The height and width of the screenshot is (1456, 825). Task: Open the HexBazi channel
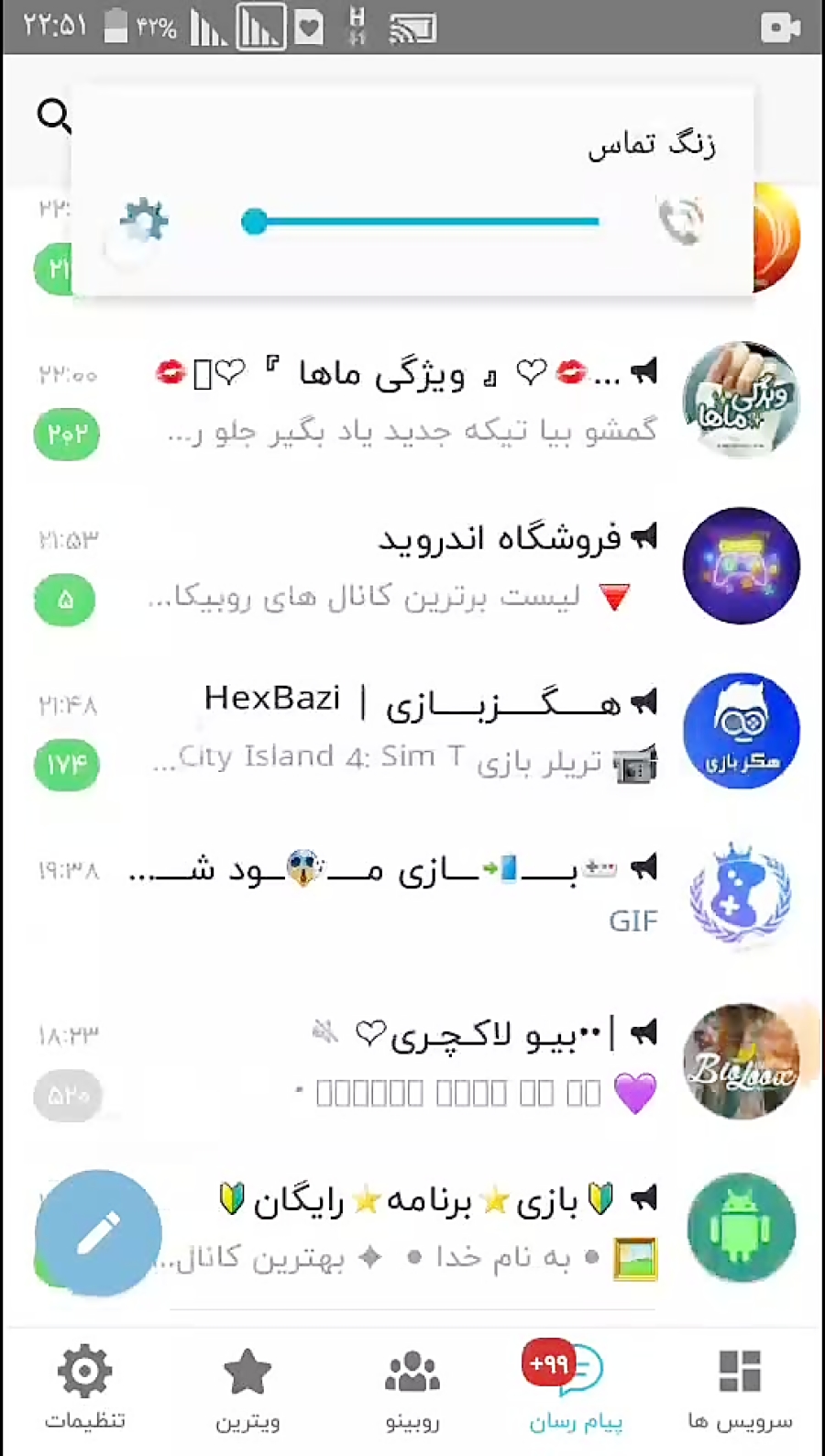coord(412,731)
